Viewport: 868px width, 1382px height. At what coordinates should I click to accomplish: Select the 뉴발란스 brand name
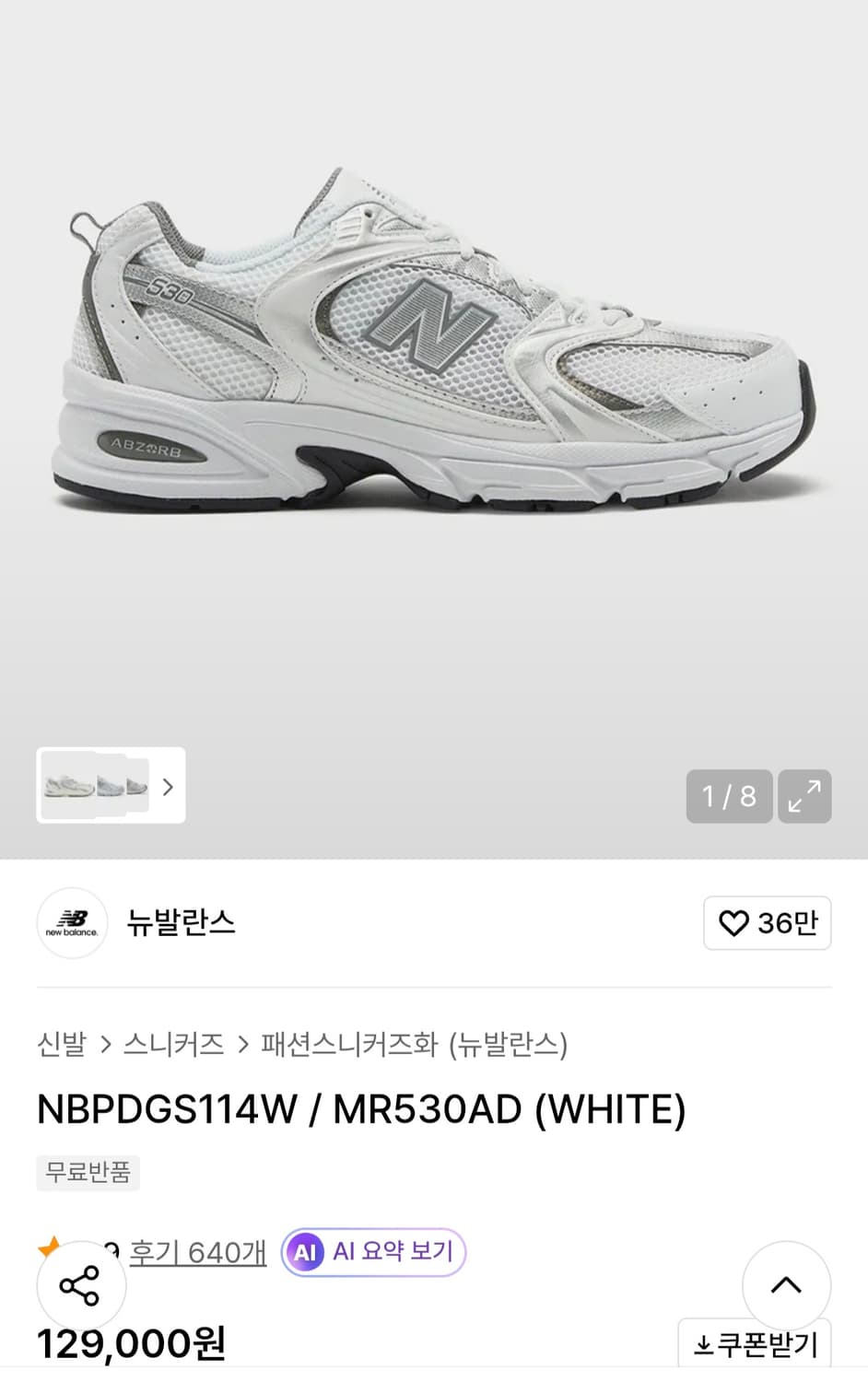tap(181, 923)
